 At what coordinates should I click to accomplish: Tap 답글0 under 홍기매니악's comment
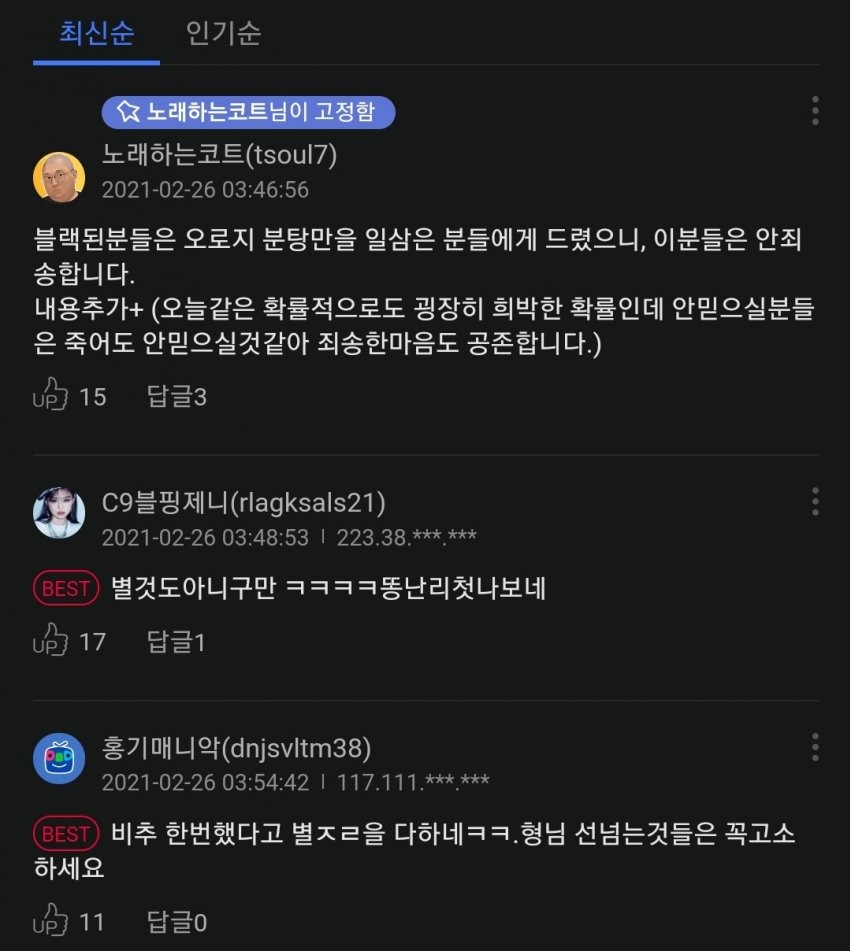177,921
